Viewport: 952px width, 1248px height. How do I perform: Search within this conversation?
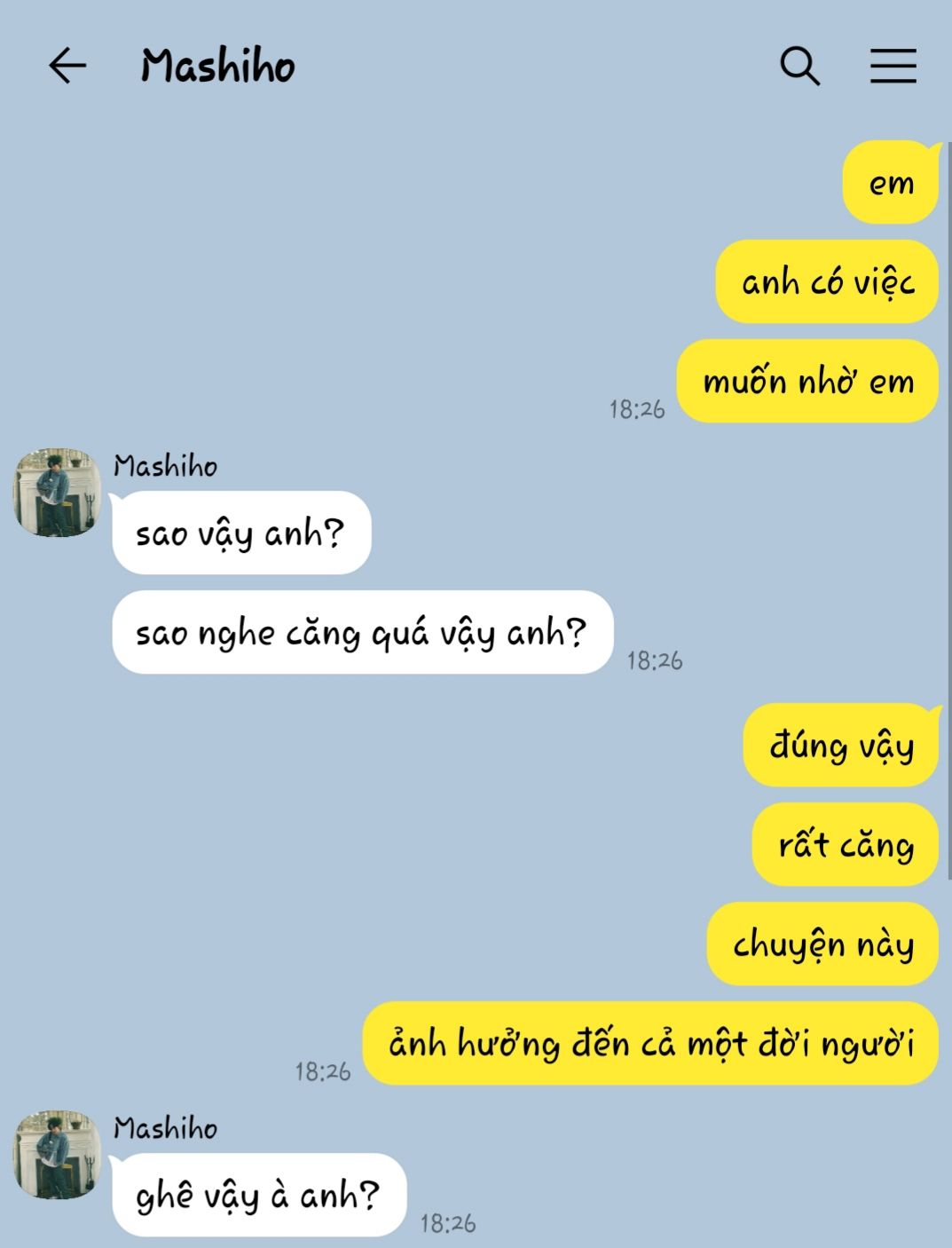tap(799, 67)
